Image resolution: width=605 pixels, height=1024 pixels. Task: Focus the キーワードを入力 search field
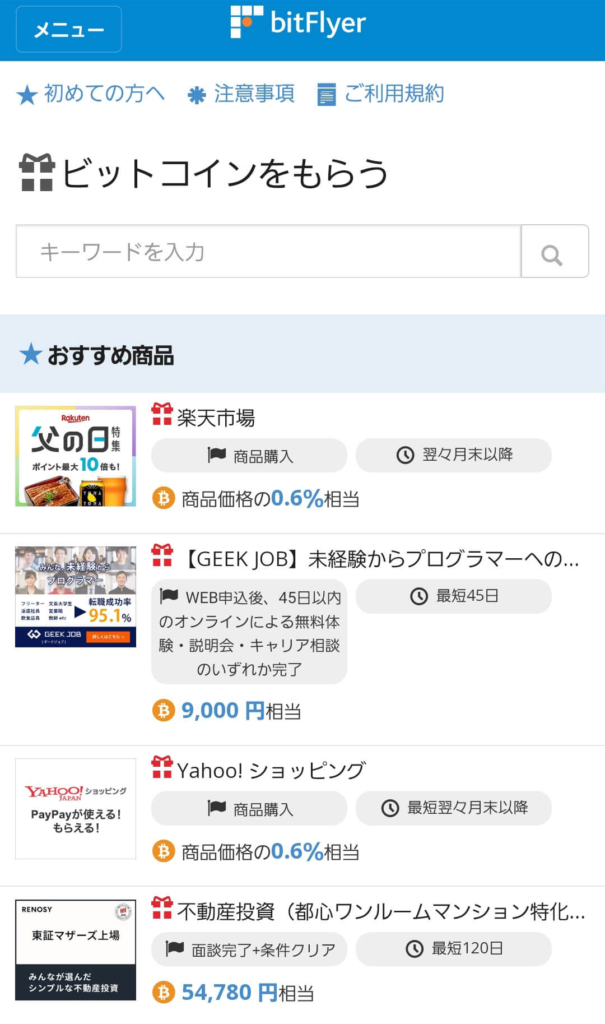268,252
